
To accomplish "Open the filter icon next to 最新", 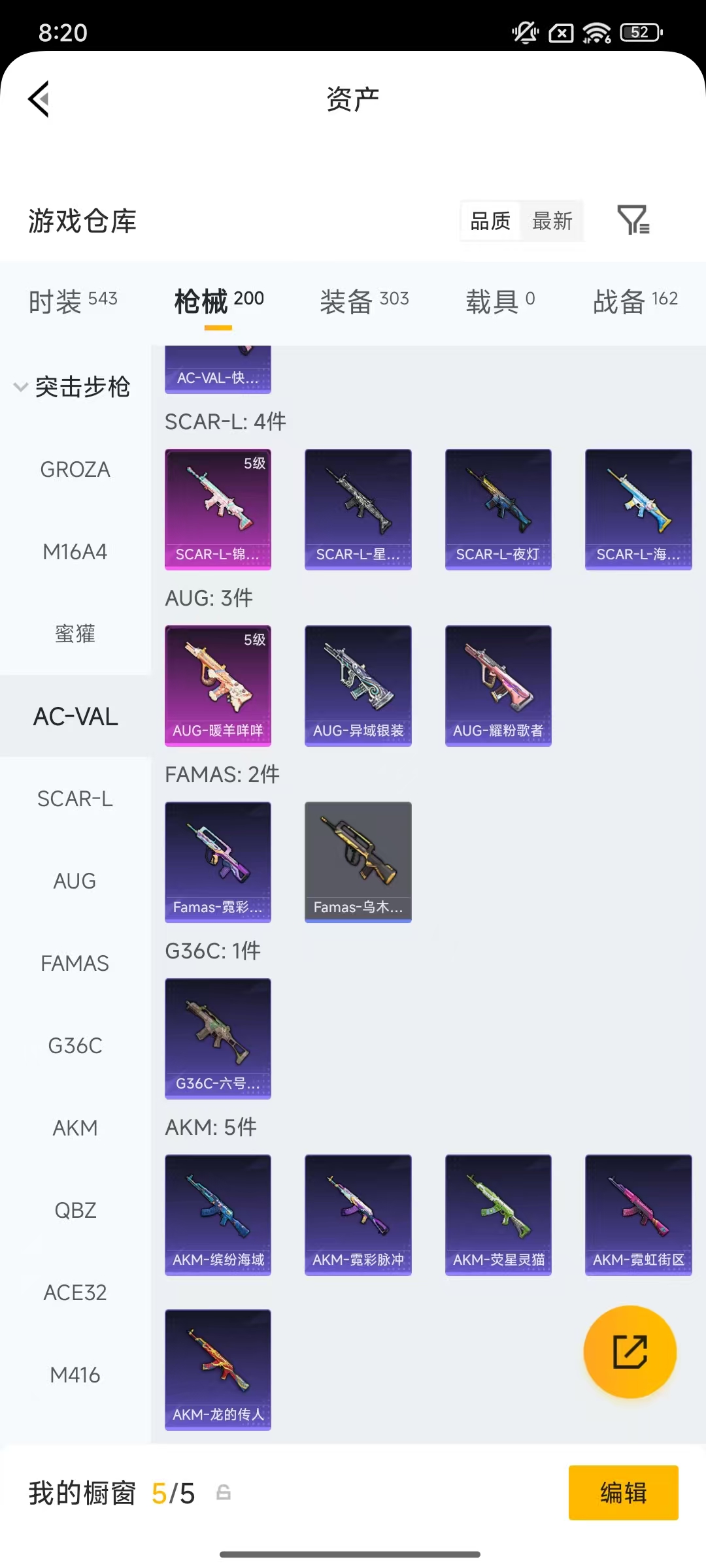I will (x=633, y=220).
